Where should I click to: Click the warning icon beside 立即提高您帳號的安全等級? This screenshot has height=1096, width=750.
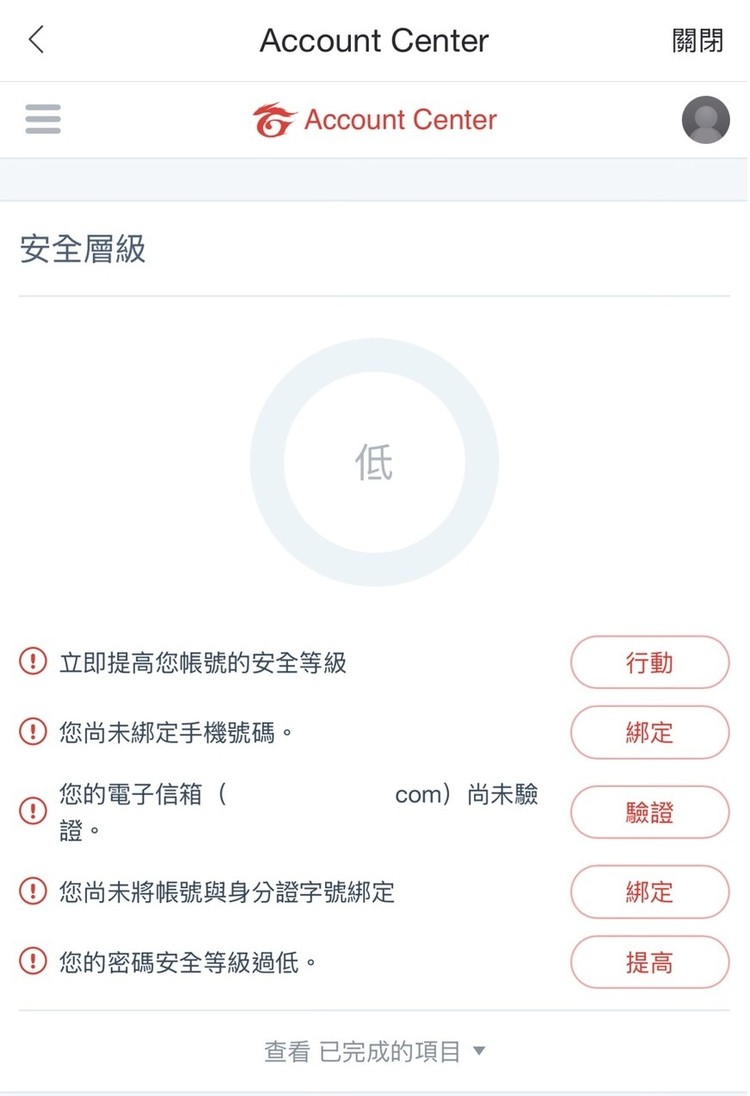coord(31,662)
